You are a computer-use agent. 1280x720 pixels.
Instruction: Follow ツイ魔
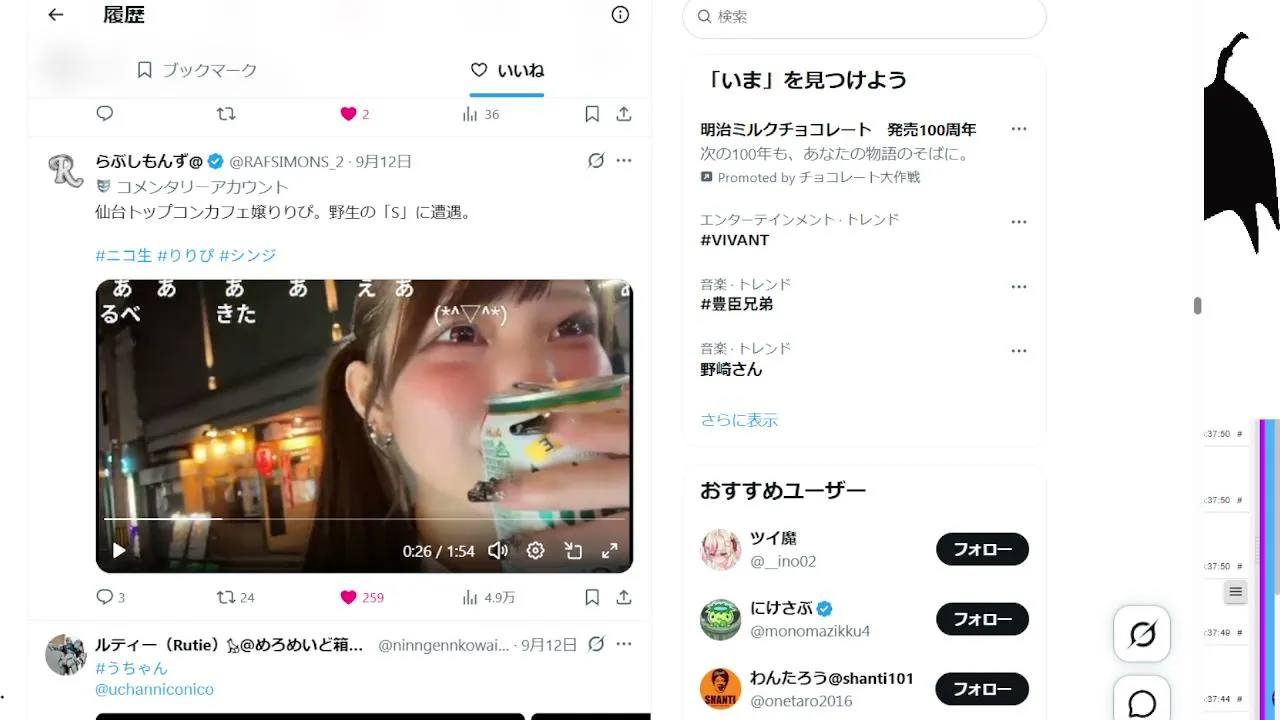coord(982,549)
